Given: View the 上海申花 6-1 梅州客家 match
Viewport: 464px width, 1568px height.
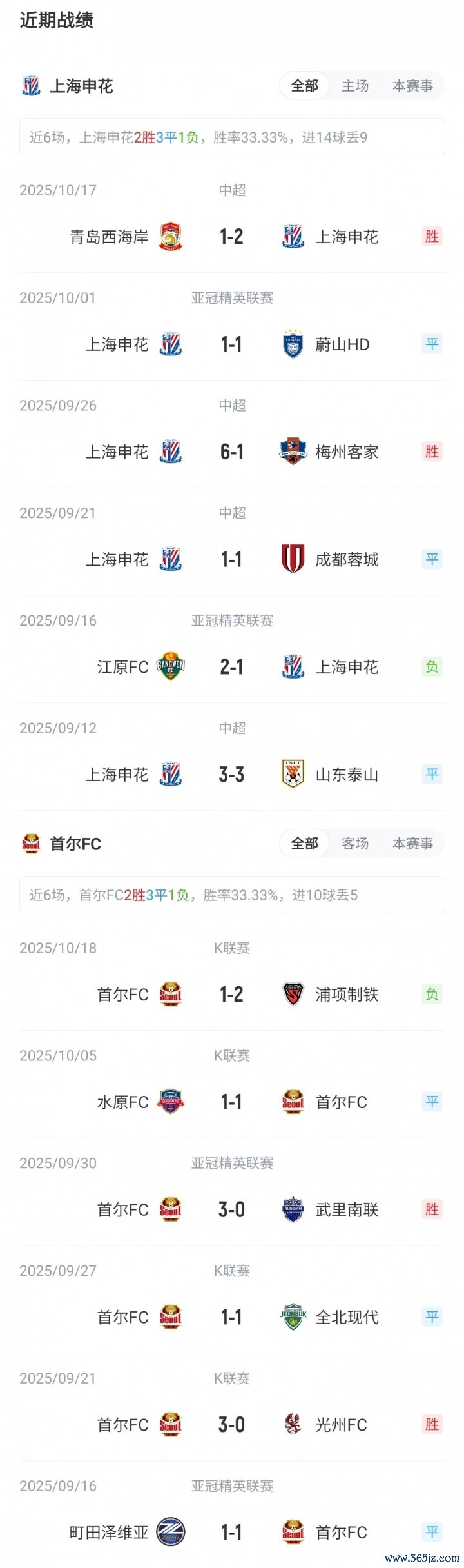Looking at the screenshot, I should point(231,452).
